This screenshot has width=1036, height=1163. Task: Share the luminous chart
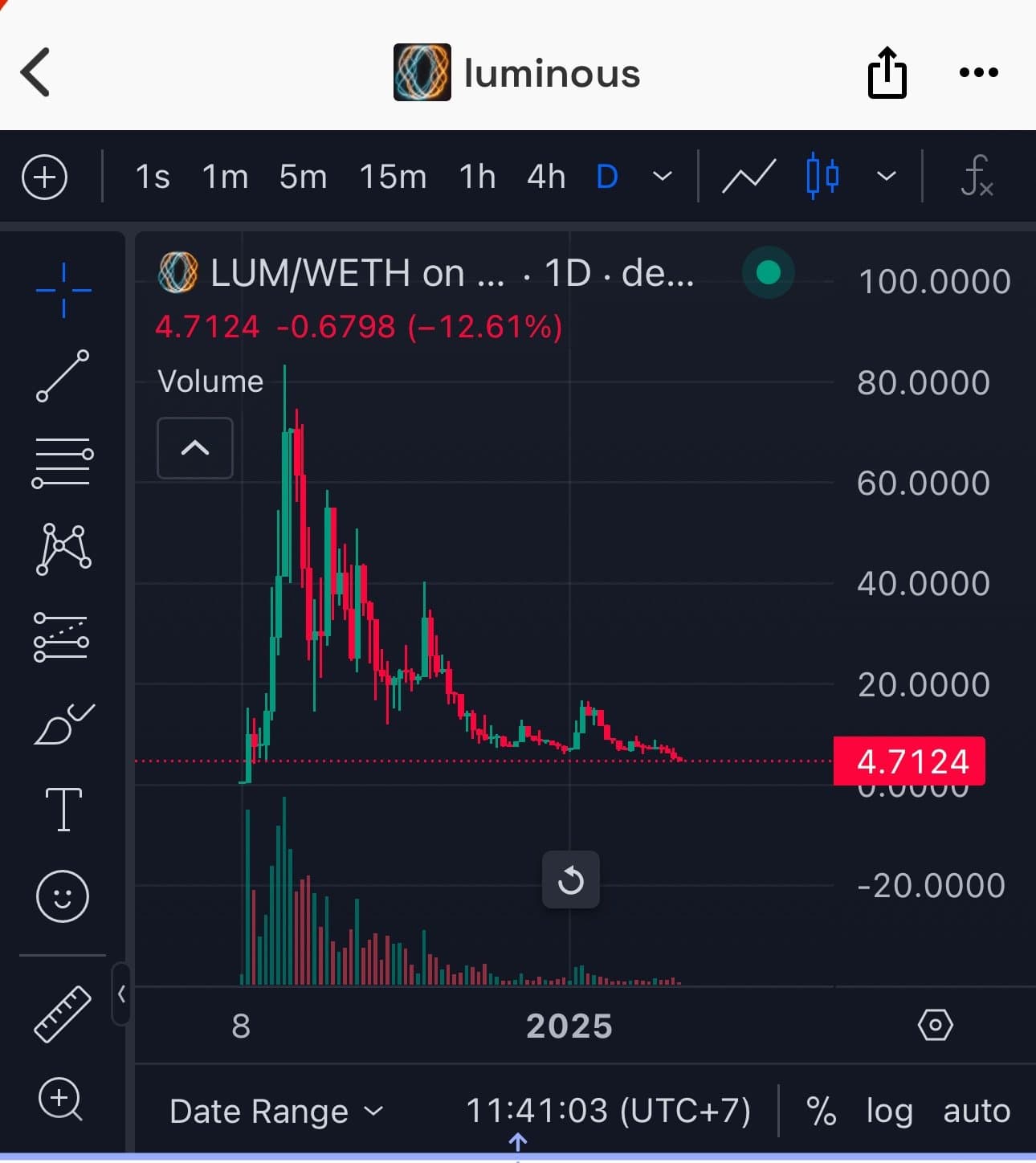(887, 73)
